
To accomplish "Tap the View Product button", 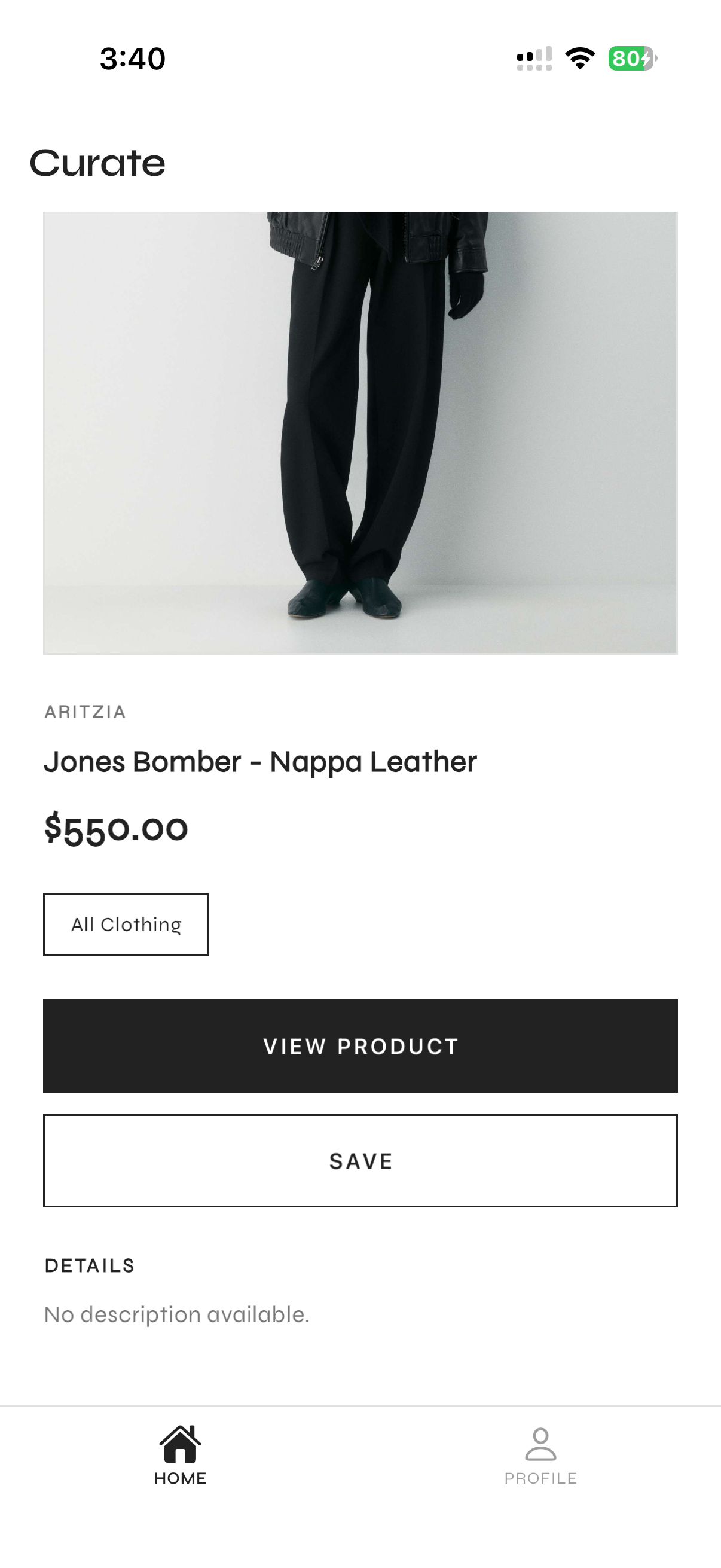I will coord(360,1046).
